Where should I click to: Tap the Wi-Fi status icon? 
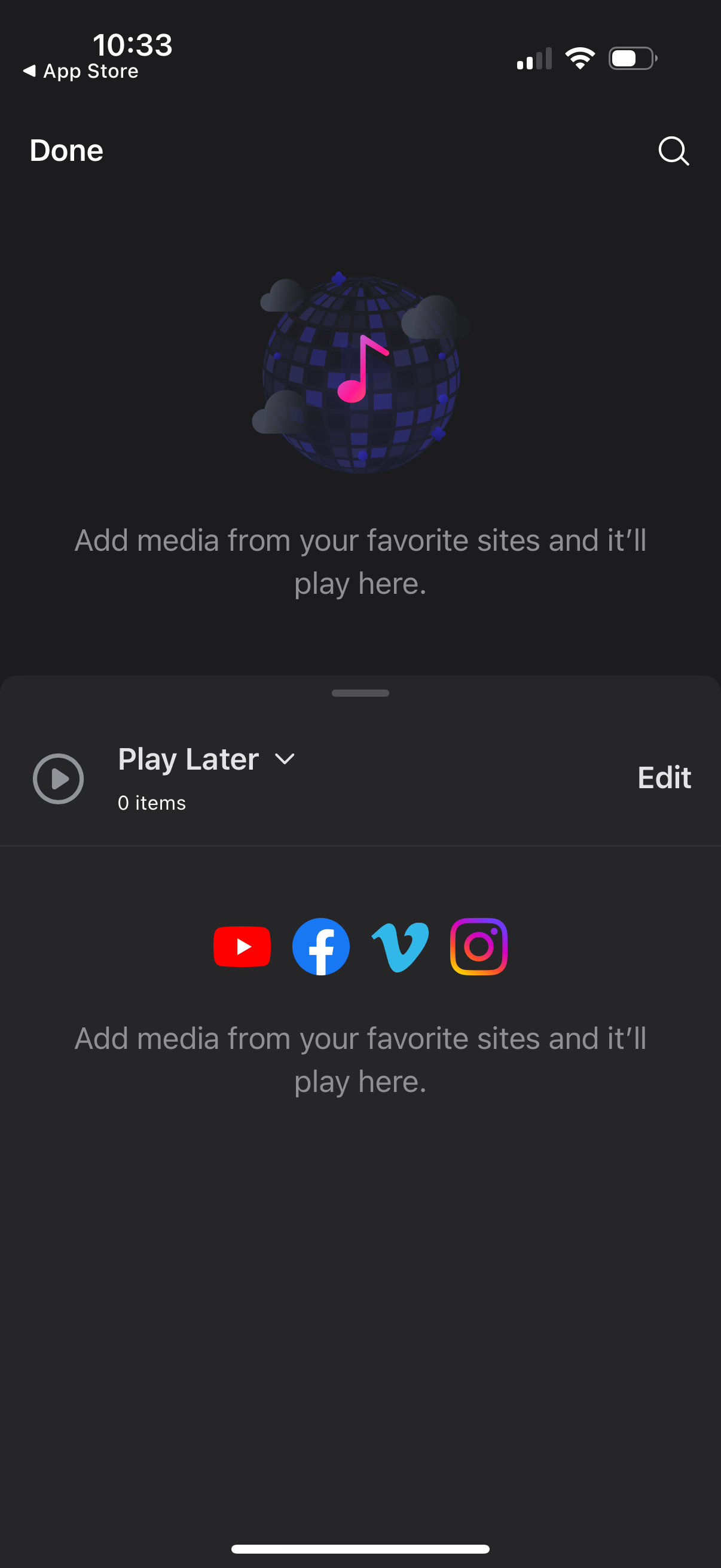(579, 58)
